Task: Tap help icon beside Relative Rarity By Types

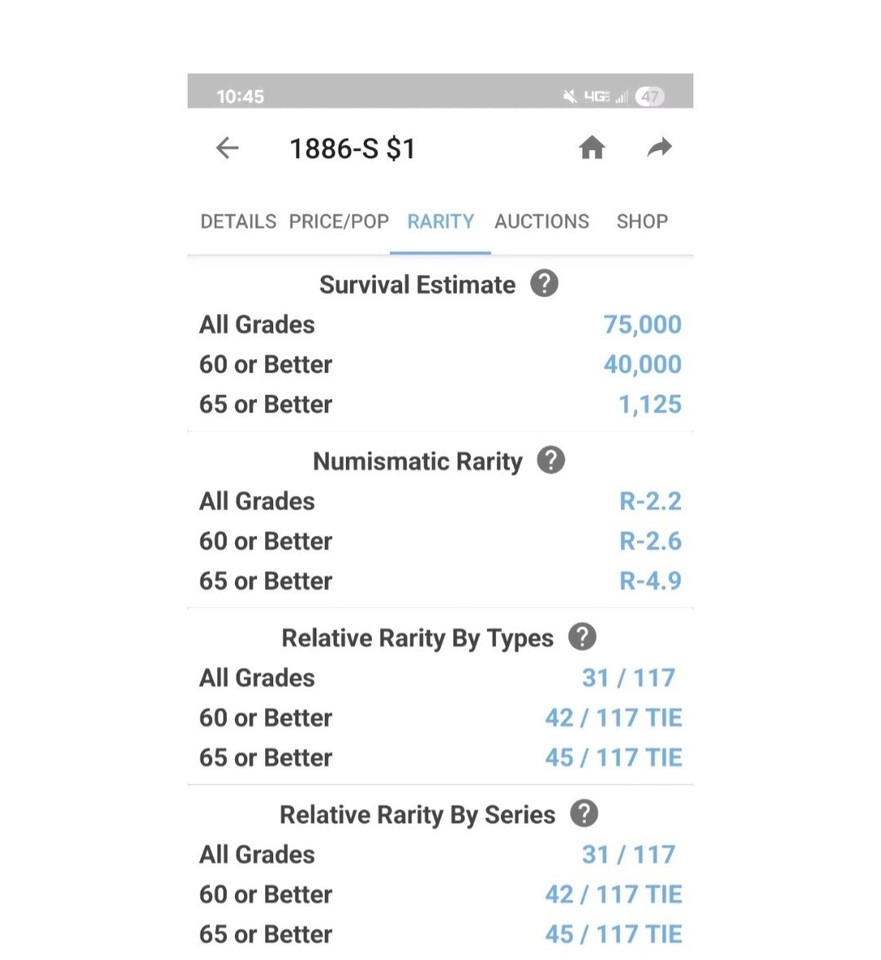Action: click(582, 637)
